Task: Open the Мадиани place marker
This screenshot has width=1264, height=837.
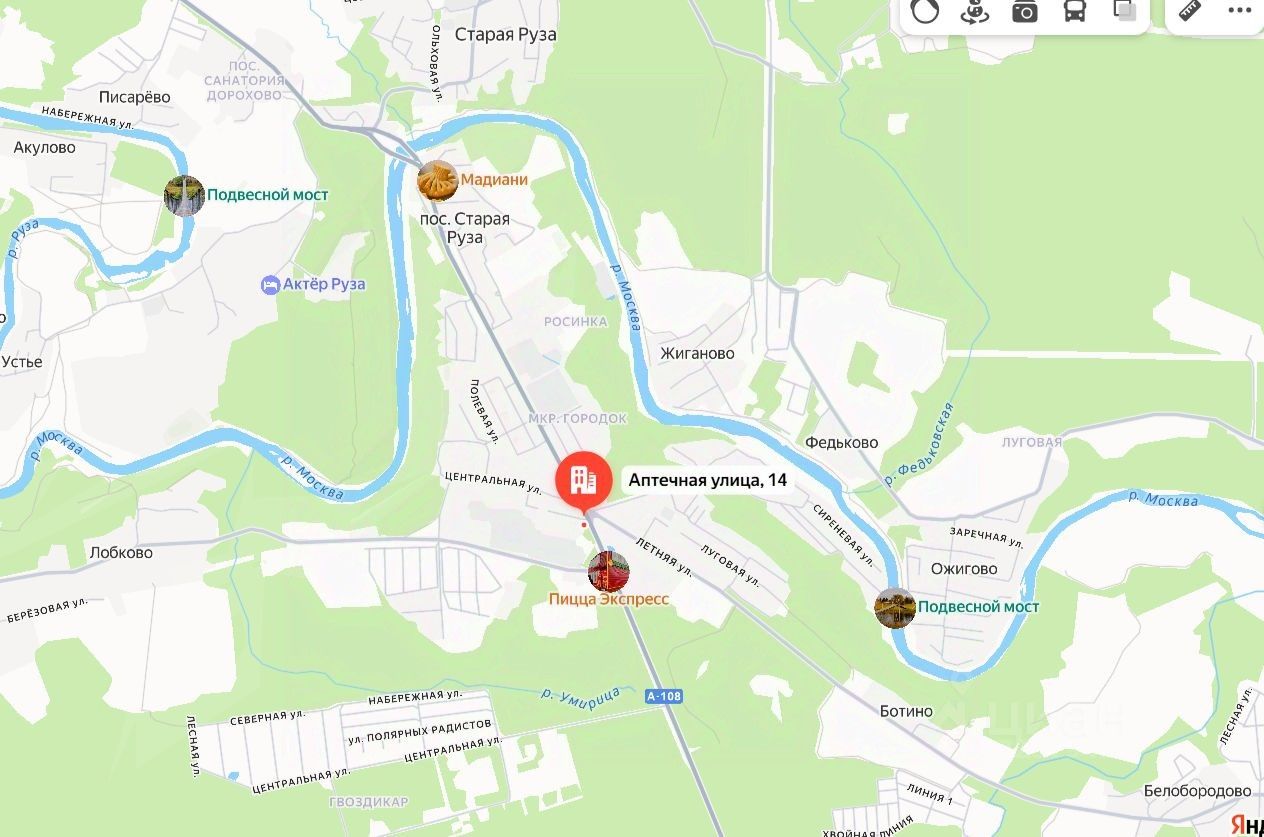Action: click(x=437, y=181)
